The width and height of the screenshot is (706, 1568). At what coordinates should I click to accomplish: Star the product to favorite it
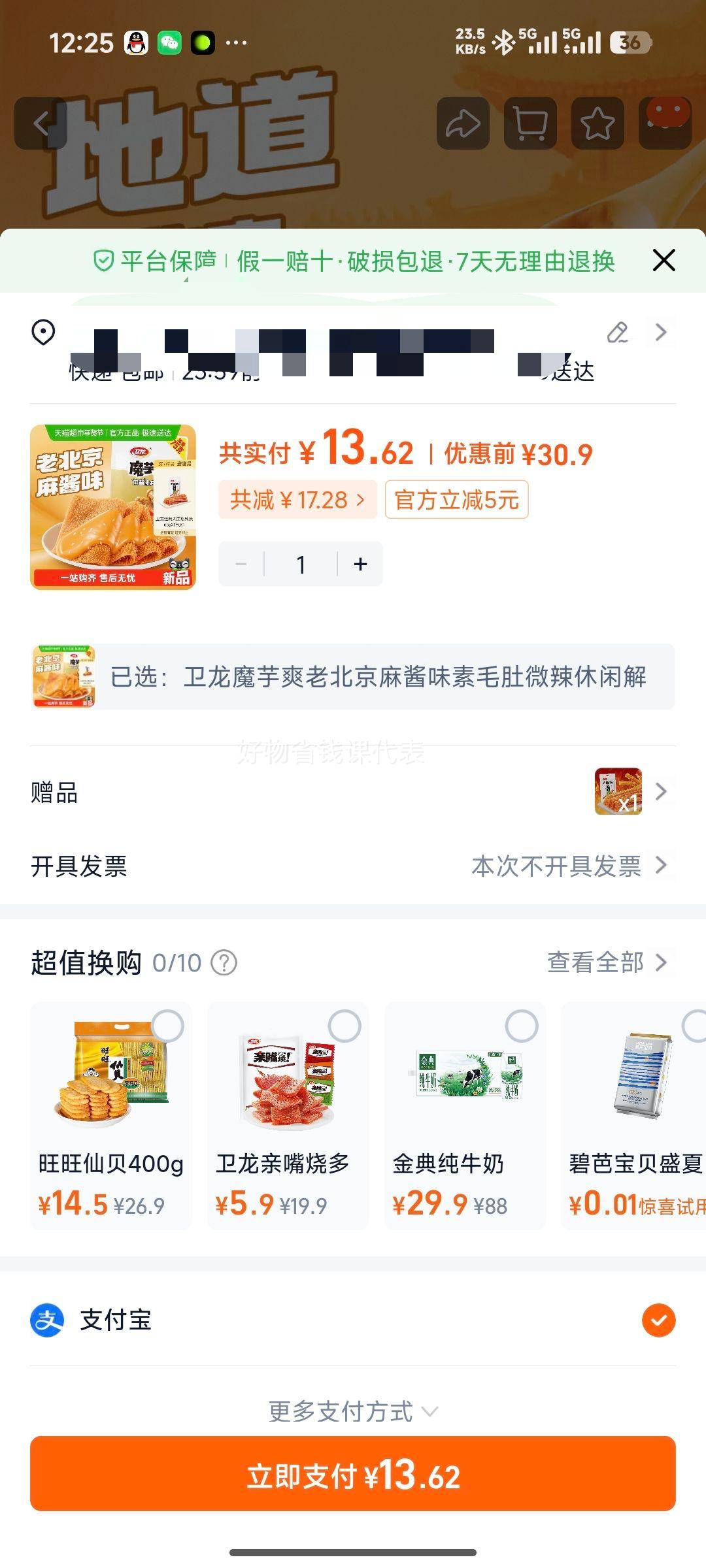(596, 123)
